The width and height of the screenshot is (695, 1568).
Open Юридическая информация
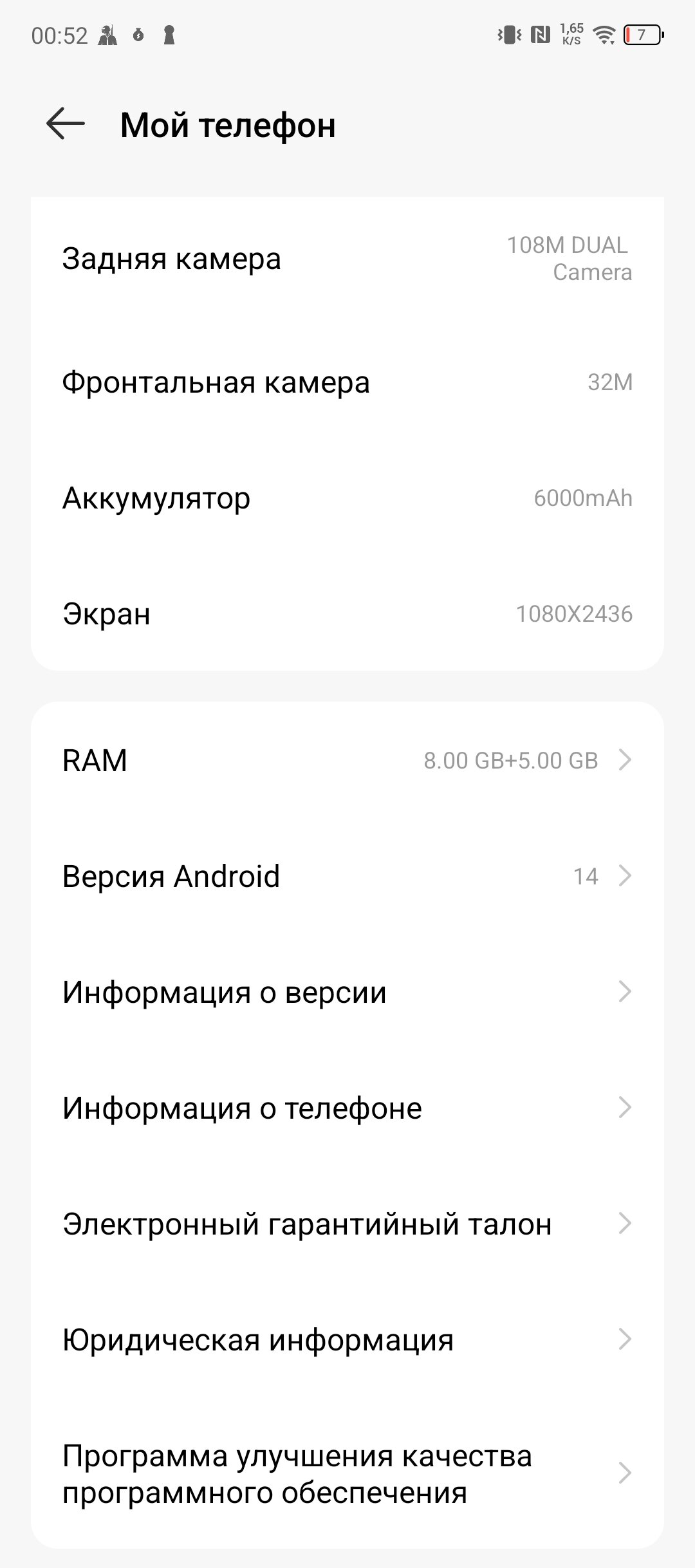[x=347, y=1339]
